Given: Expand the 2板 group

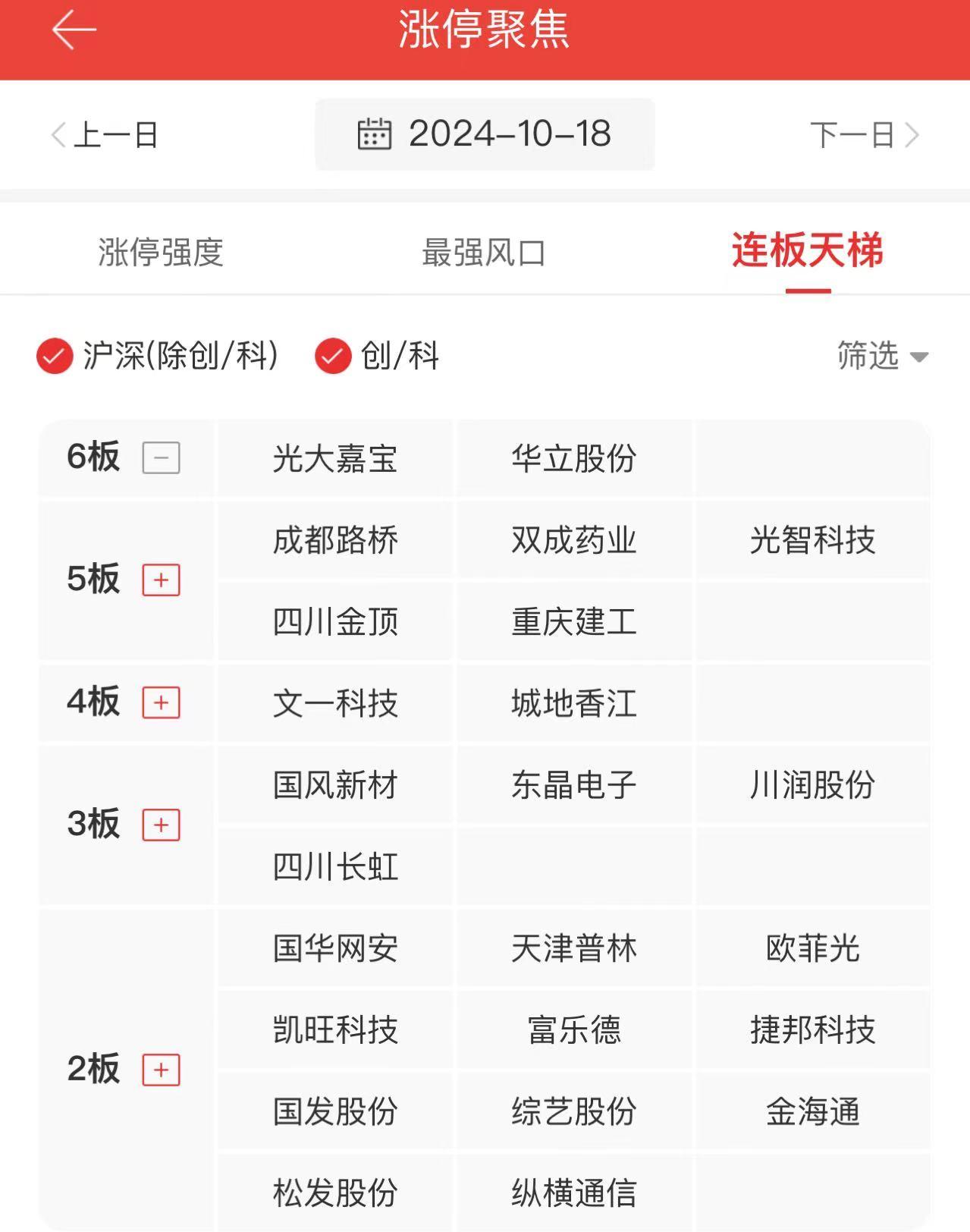Looking at the screenshot, I should pos(162,1070).
